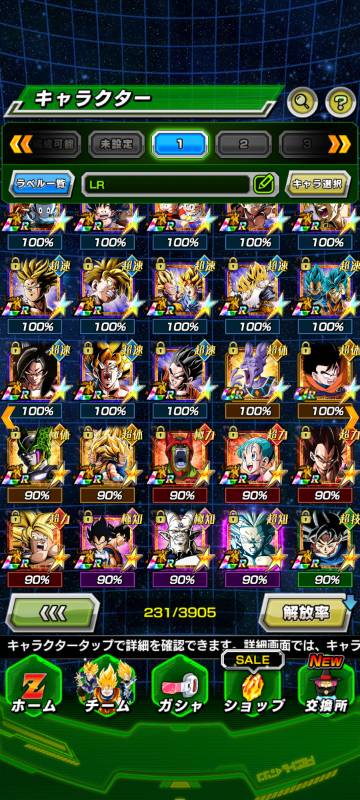Go to the next character page with the side arrow
Viewport: 360px width, 800px height.
352,418
